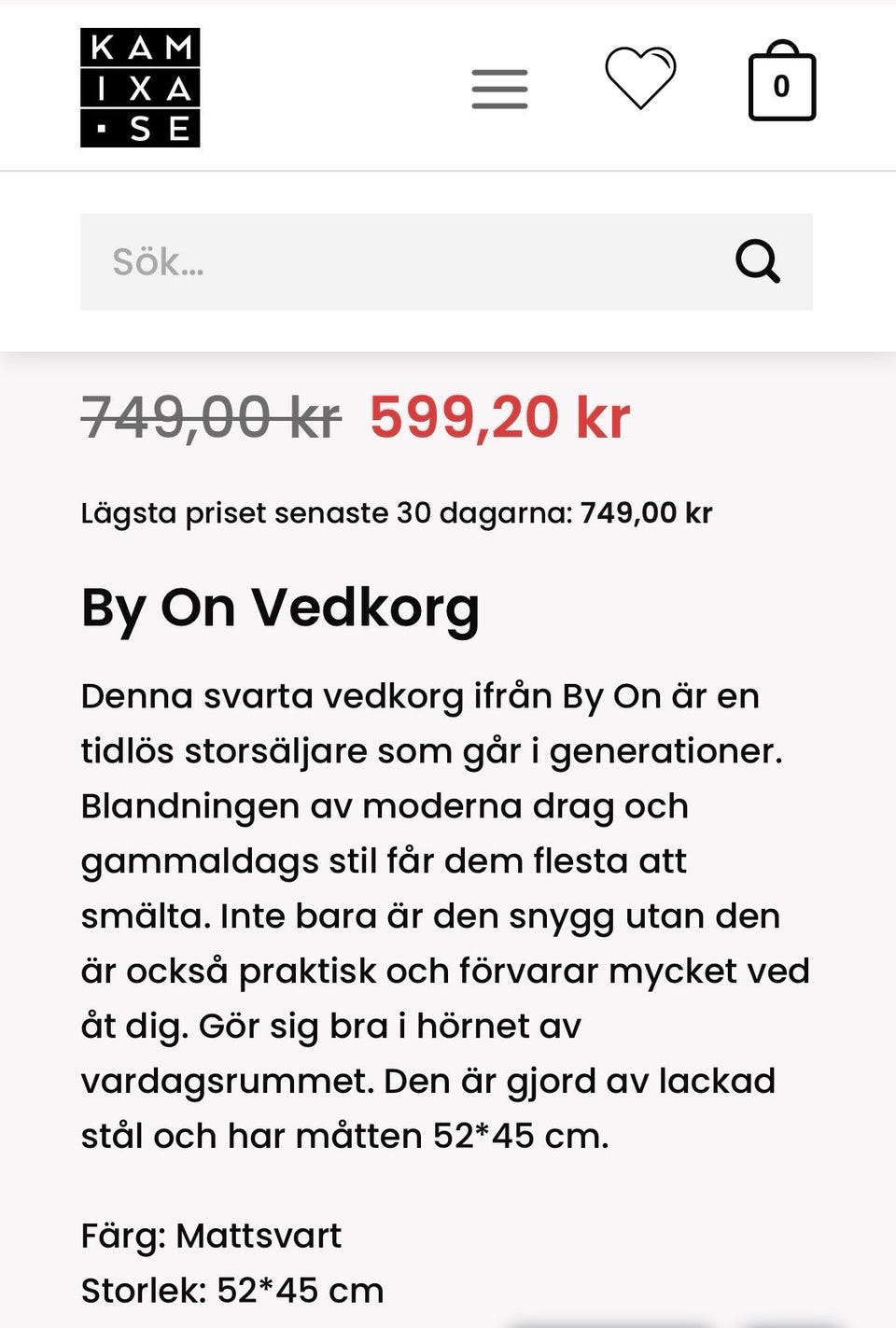Open the wishlist heart
This screenshot has width=896, height=1328.
pos(640,78)
